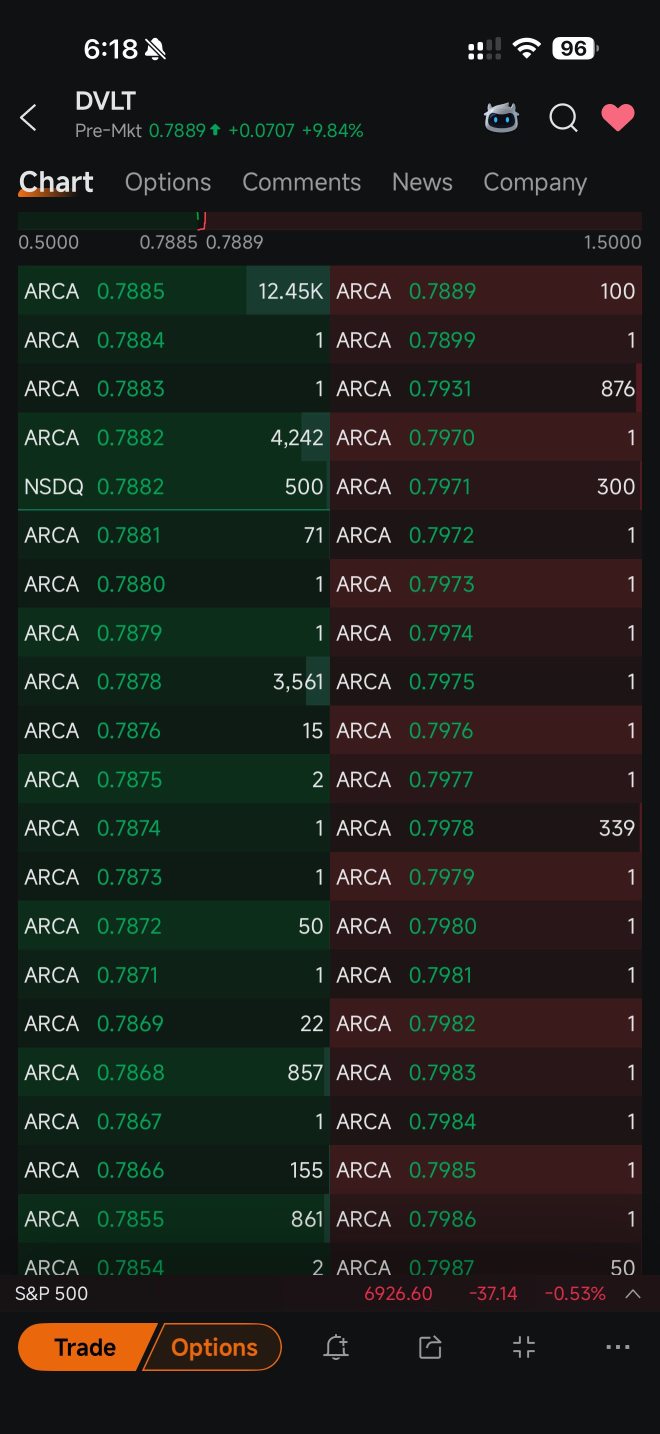Open the more options menu
660x1434 pixels.
pyautogui.click(x=618, y=1347)
